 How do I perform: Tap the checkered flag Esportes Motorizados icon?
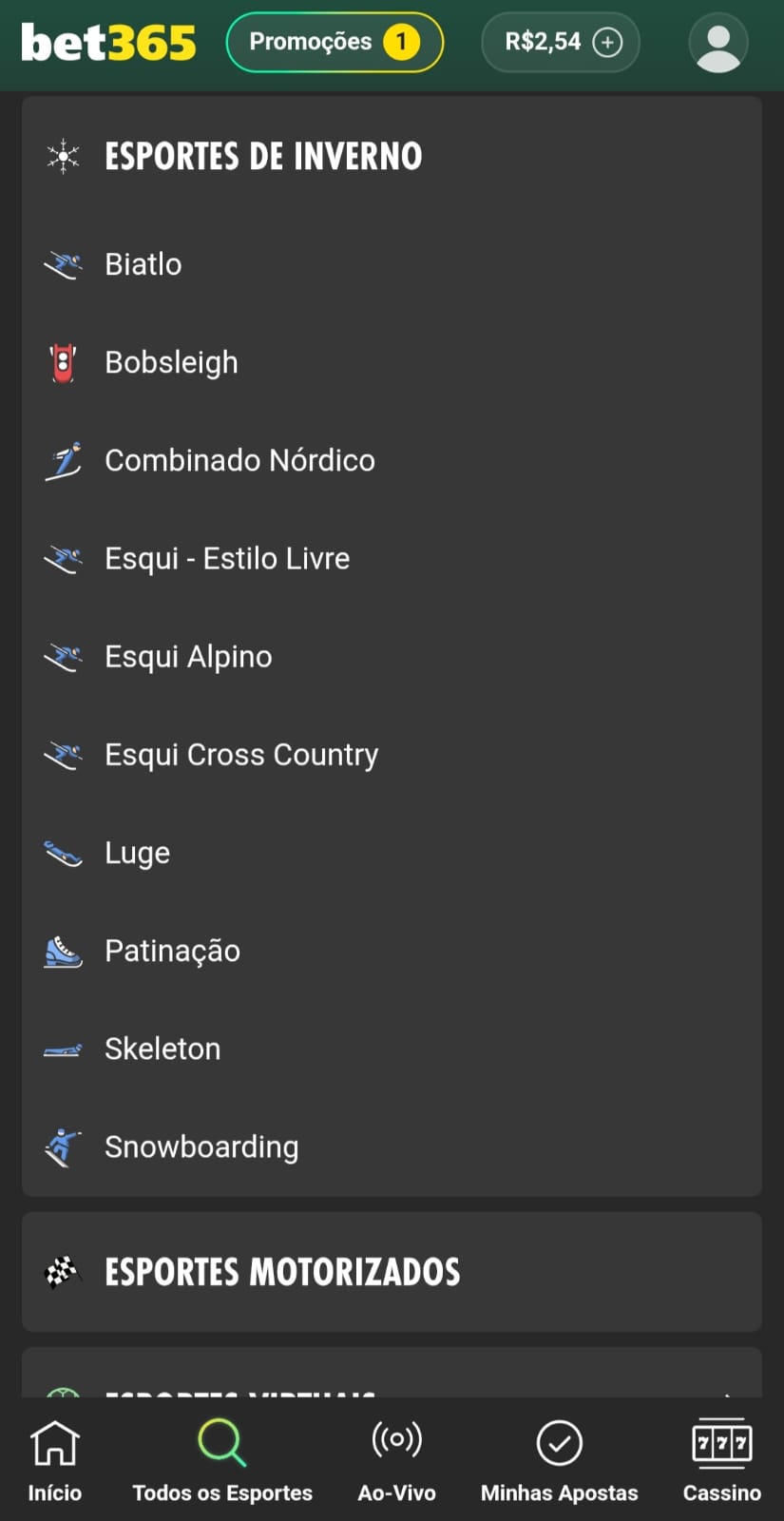62,1271
